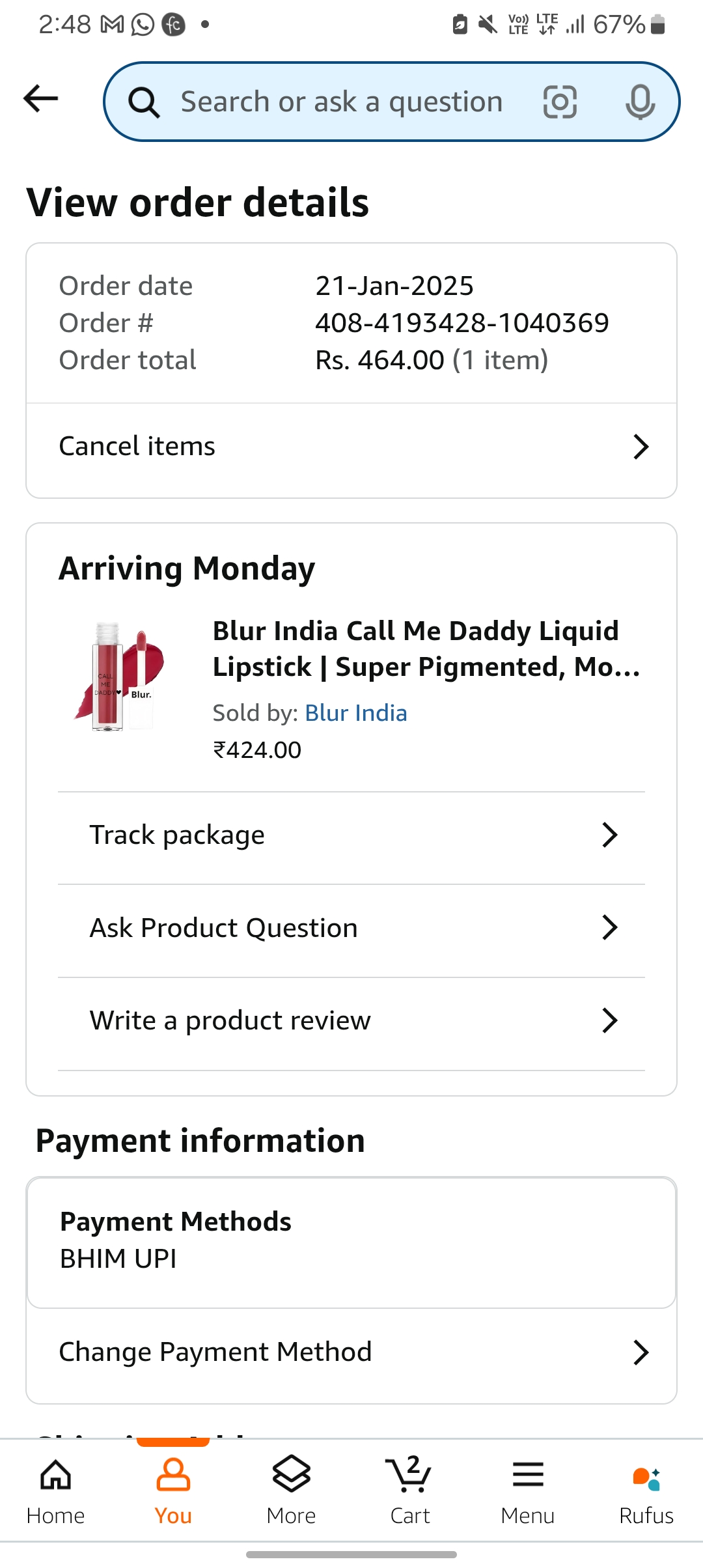703x1568 pixels.
Task: Choose Write a product review
Action: [x=351, y=1020]
